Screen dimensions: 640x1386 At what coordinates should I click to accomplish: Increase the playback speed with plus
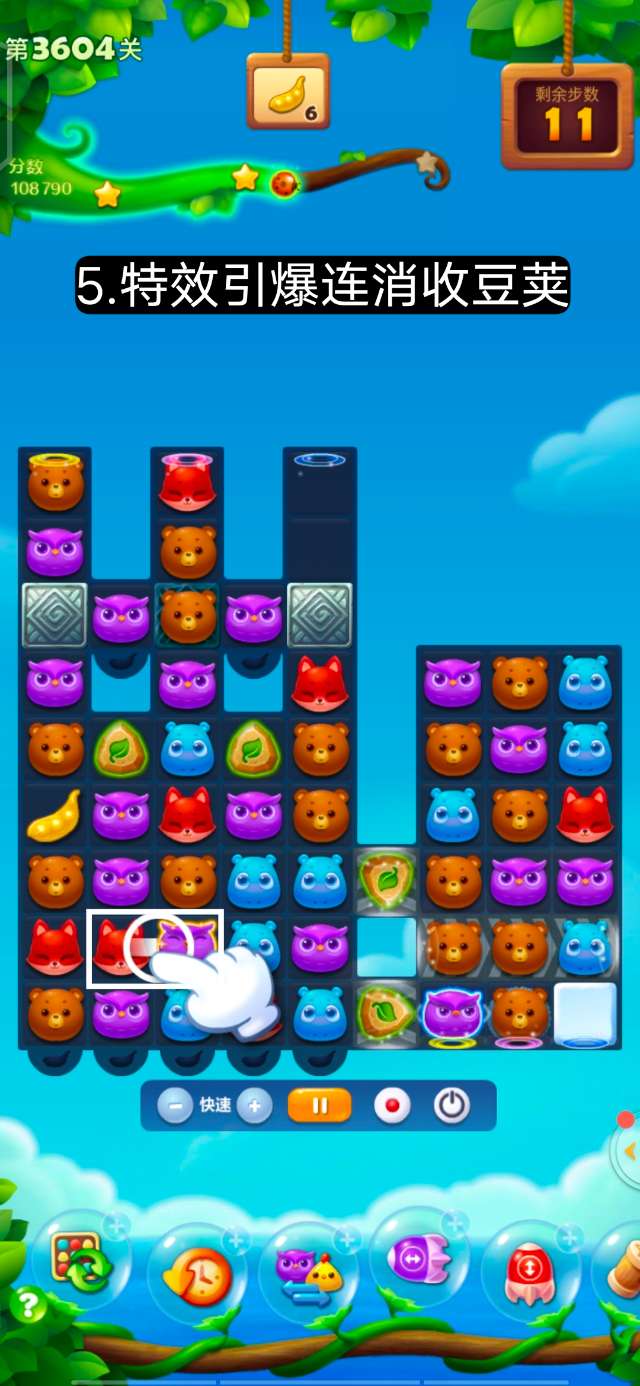click(255, 1106)
